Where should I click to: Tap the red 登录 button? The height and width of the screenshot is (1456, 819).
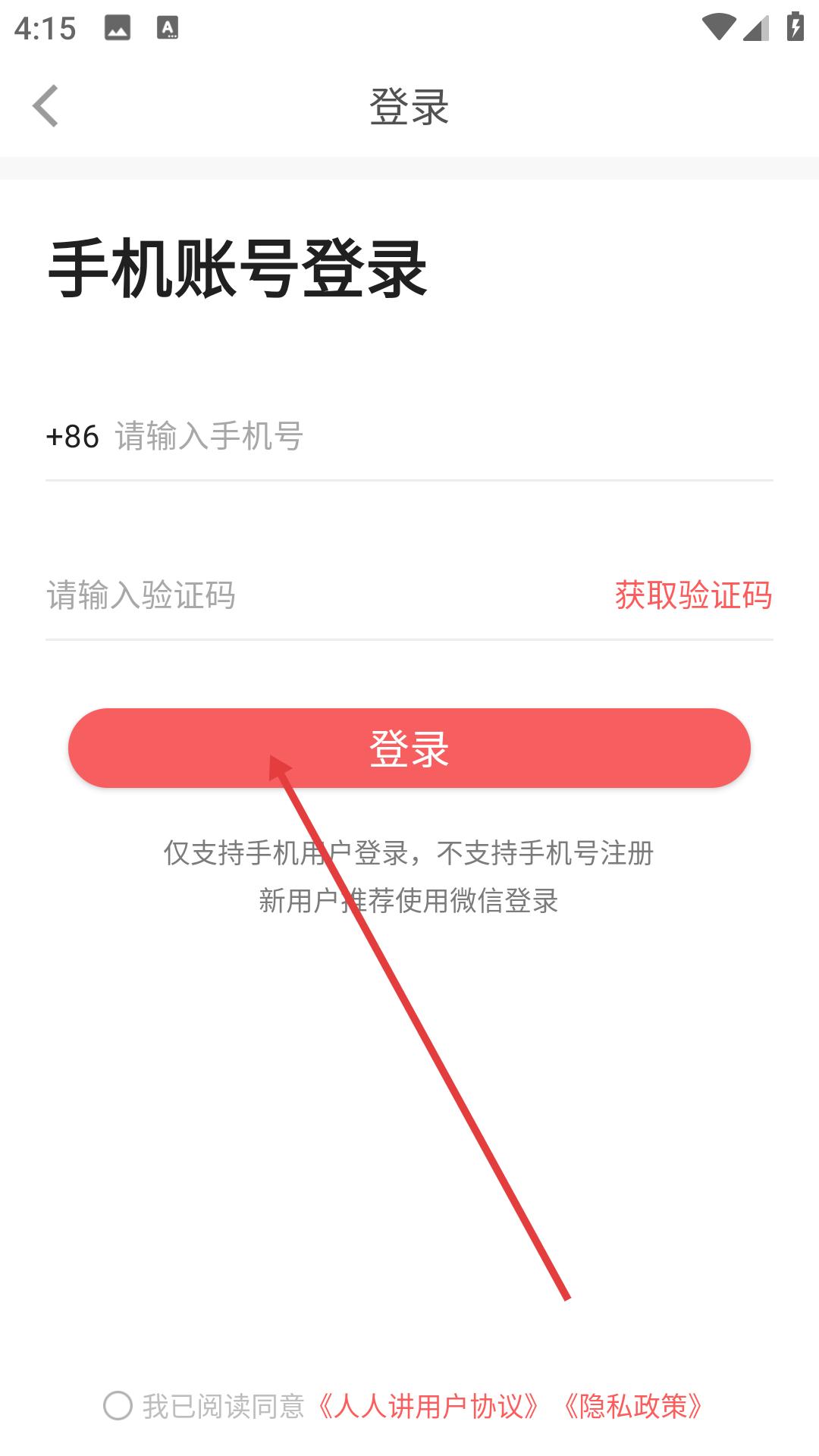(x=409, y=748)
